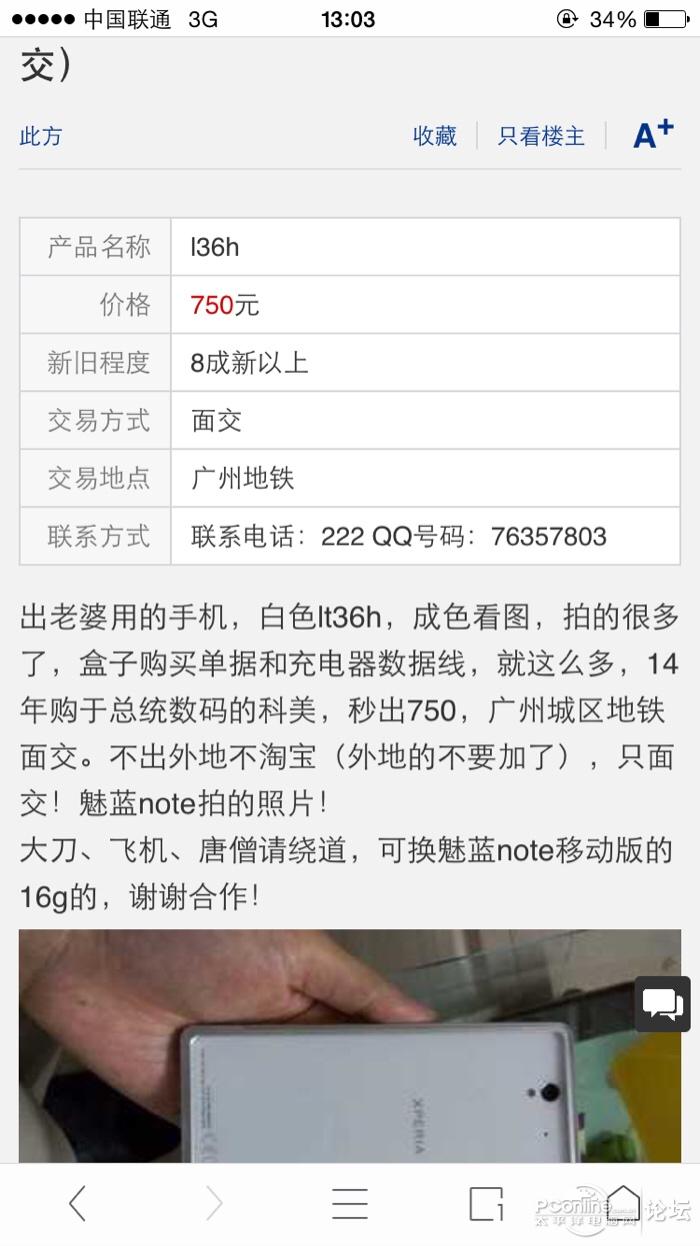
Task: Open the browser tabs switcher
Action: tap(486, 1203)
